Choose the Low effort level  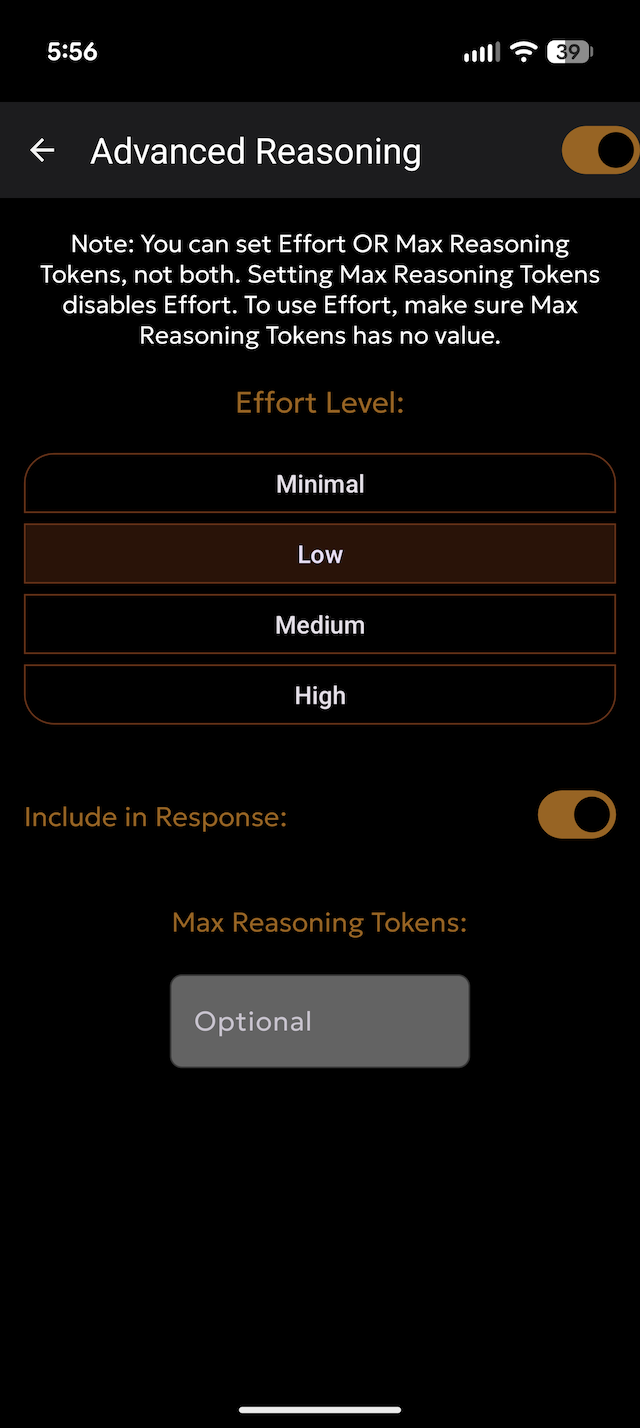[320, 554]
